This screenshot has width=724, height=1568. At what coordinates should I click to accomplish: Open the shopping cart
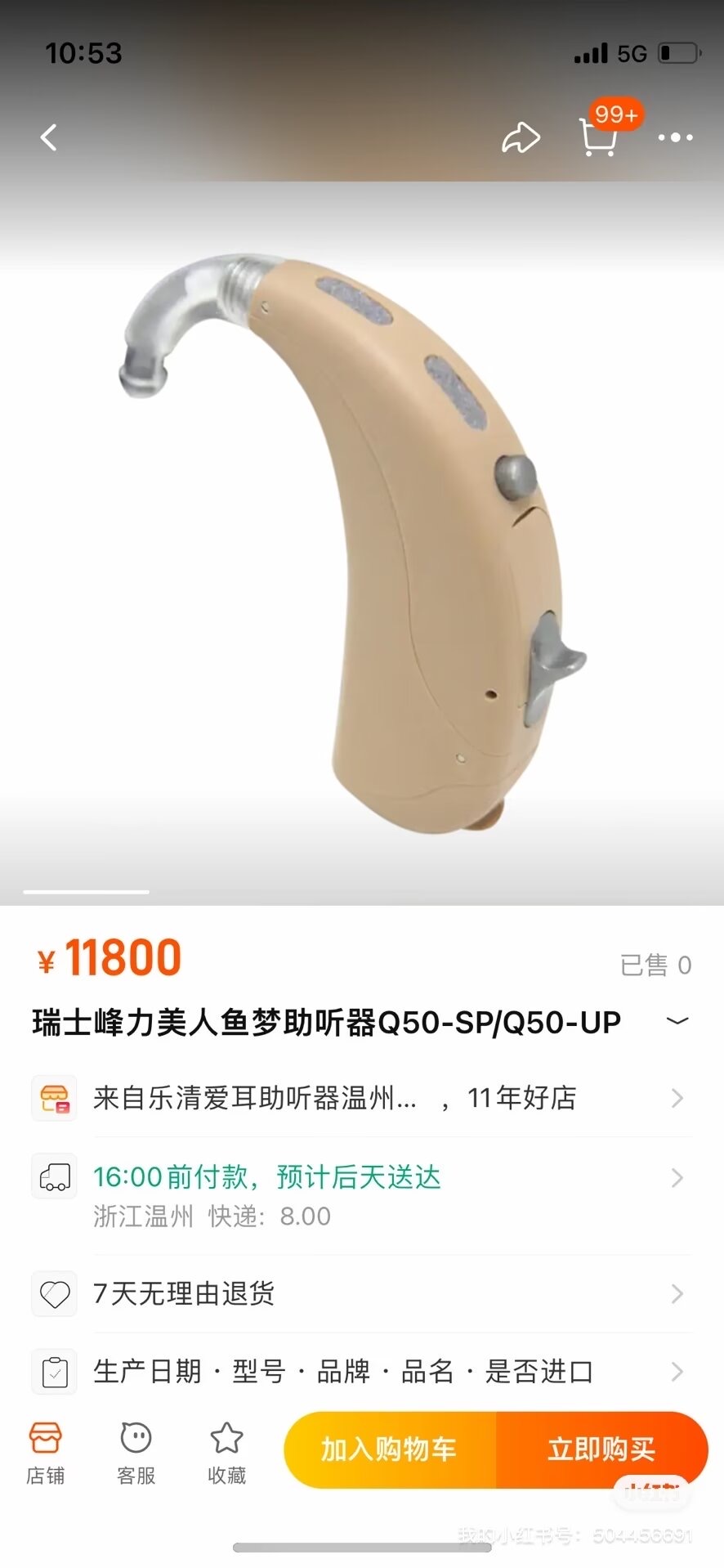[x=598, y=137]
